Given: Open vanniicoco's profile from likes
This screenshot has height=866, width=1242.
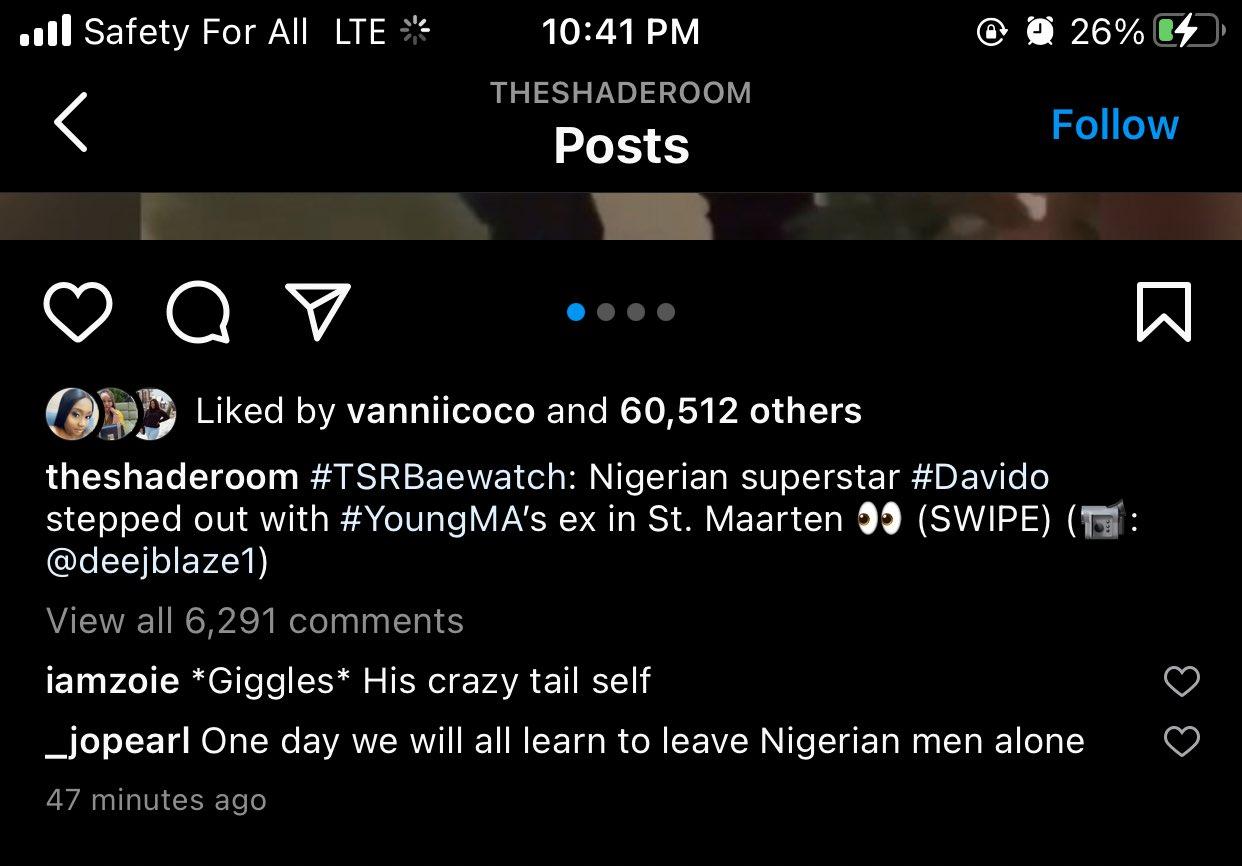Looking at the screenshot, I should [440, 411].
